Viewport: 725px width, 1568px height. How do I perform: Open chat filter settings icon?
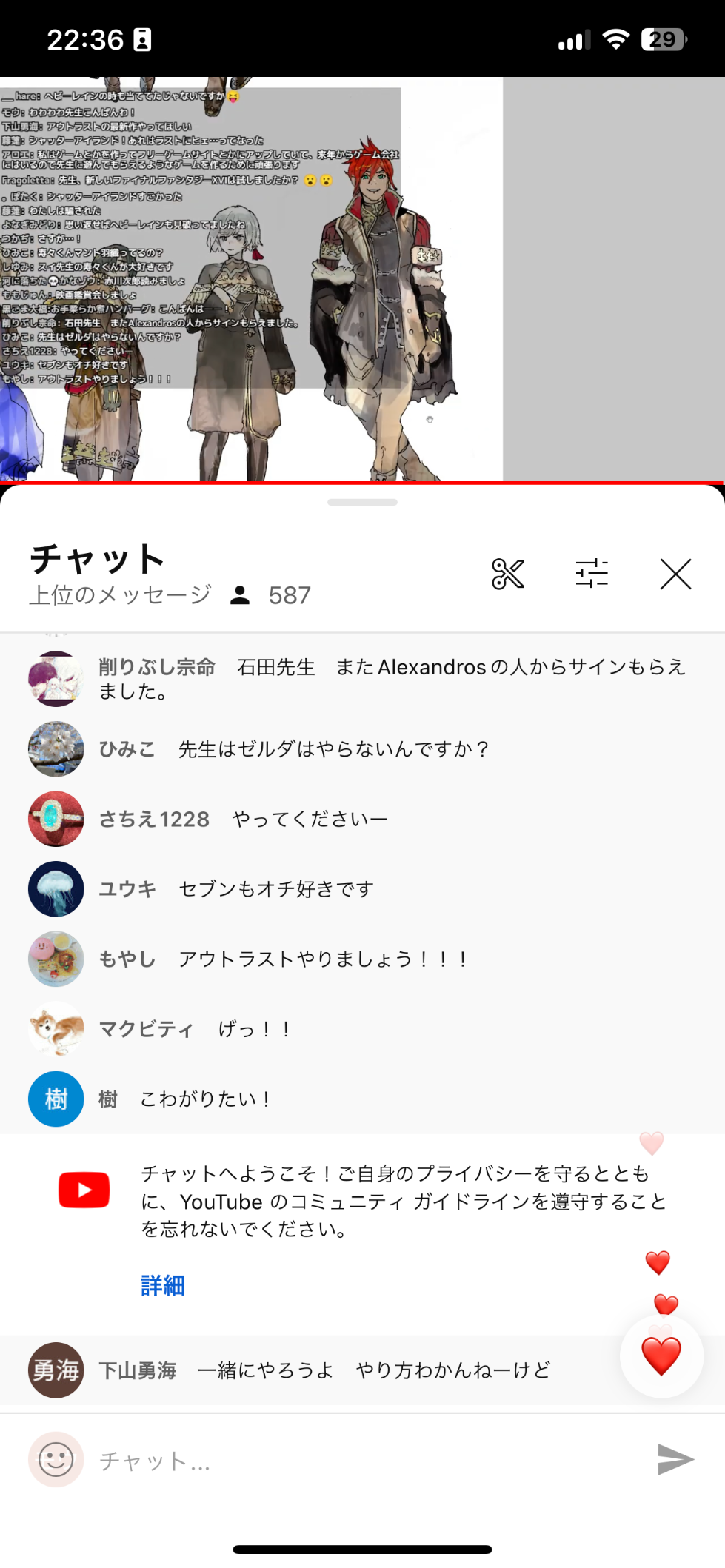point(592,574)
